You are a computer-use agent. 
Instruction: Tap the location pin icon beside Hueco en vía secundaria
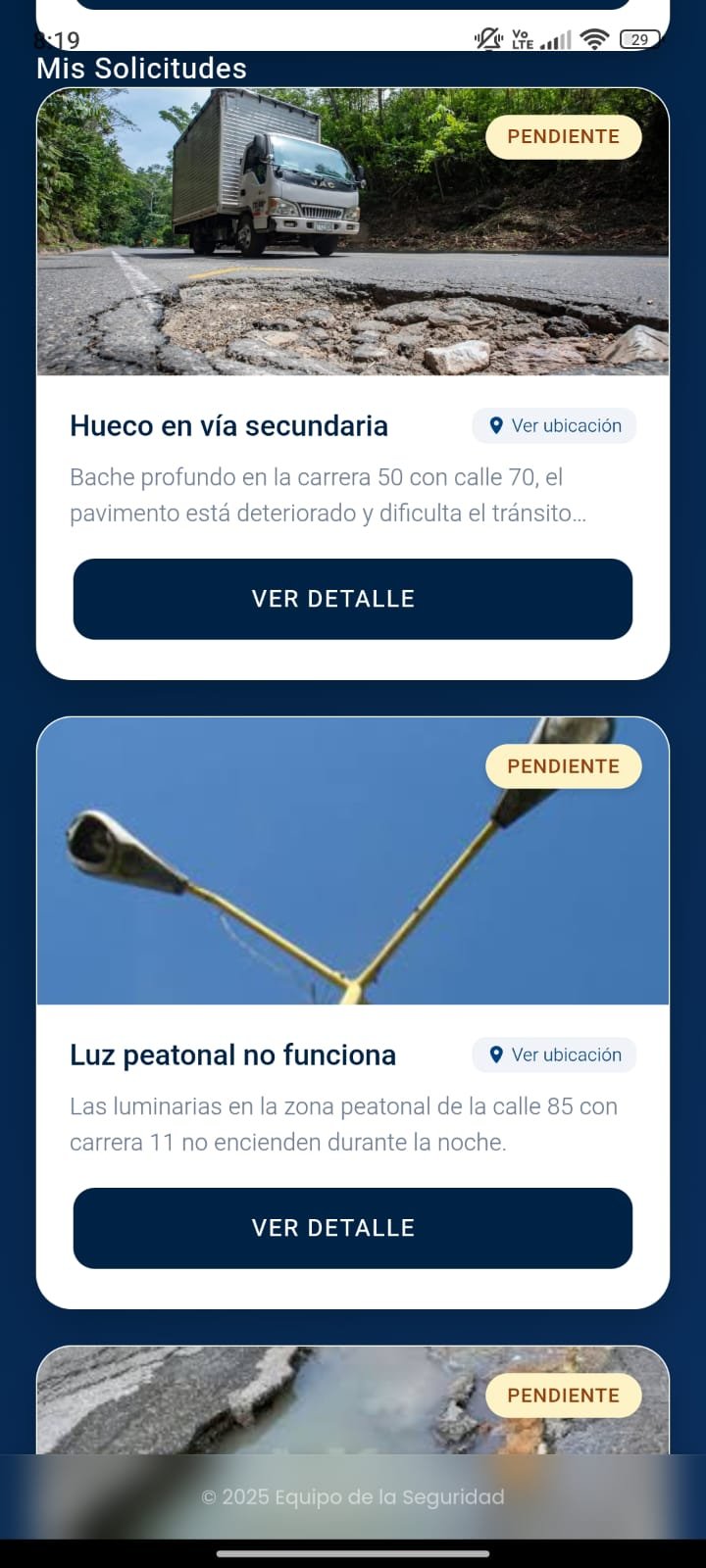[x=497, y=425]
